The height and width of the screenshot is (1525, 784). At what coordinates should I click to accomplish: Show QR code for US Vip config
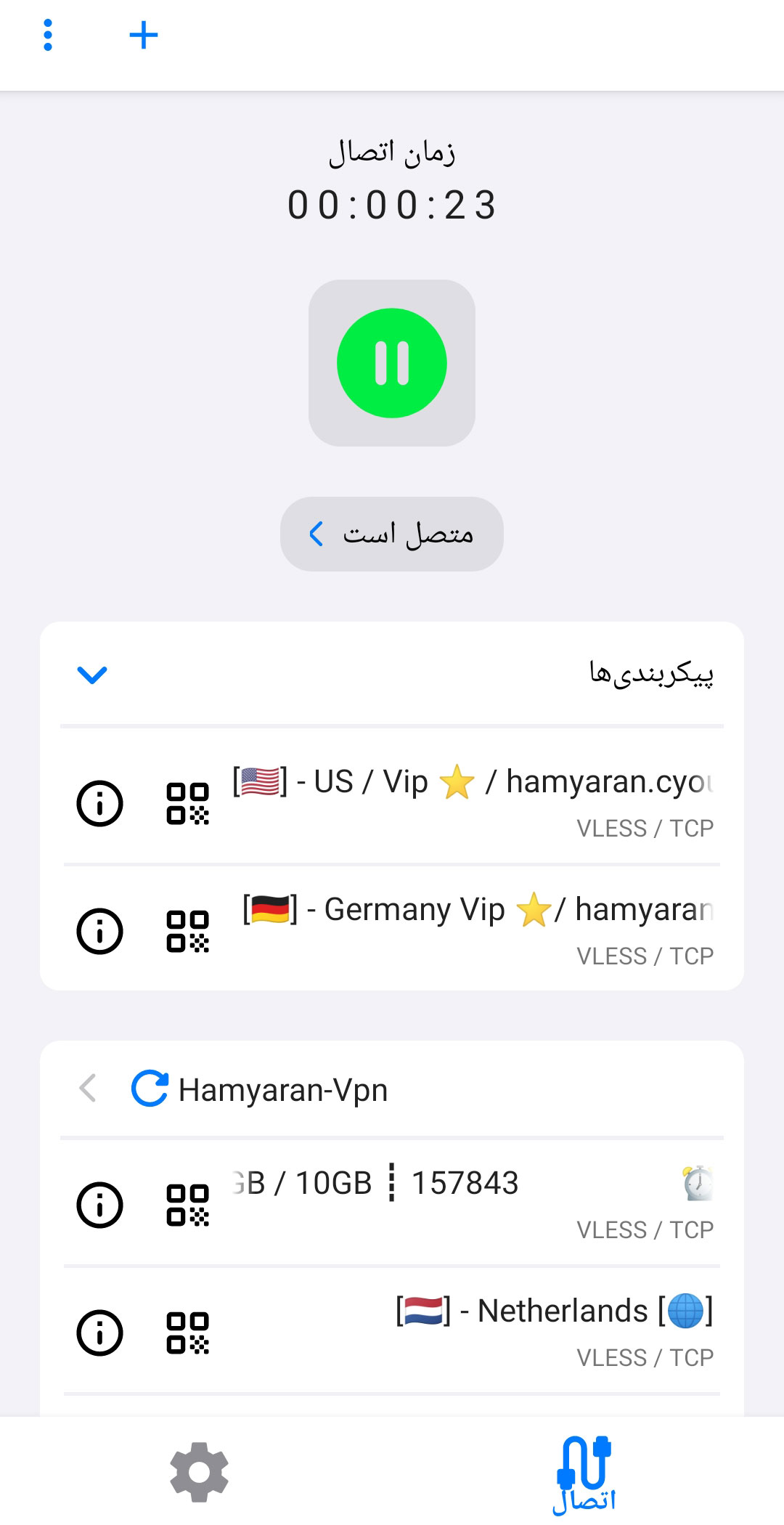tap(187, 802)
